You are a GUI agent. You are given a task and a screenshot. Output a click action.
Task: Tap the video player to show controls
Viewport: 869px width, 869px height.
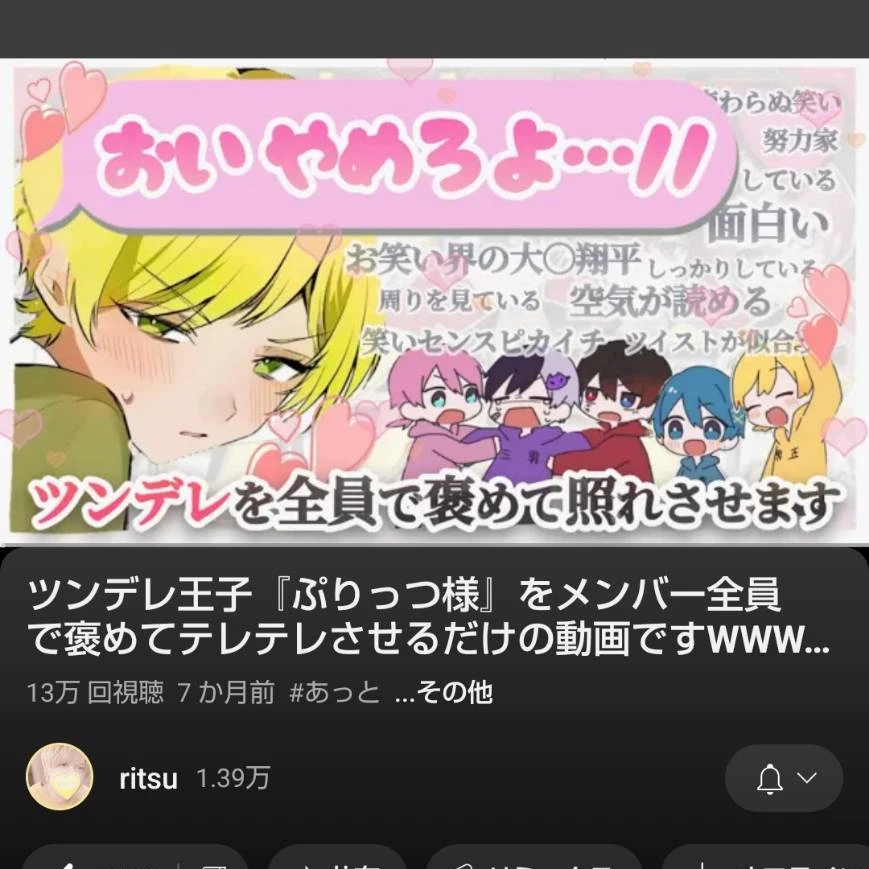(x=434, y=300)
